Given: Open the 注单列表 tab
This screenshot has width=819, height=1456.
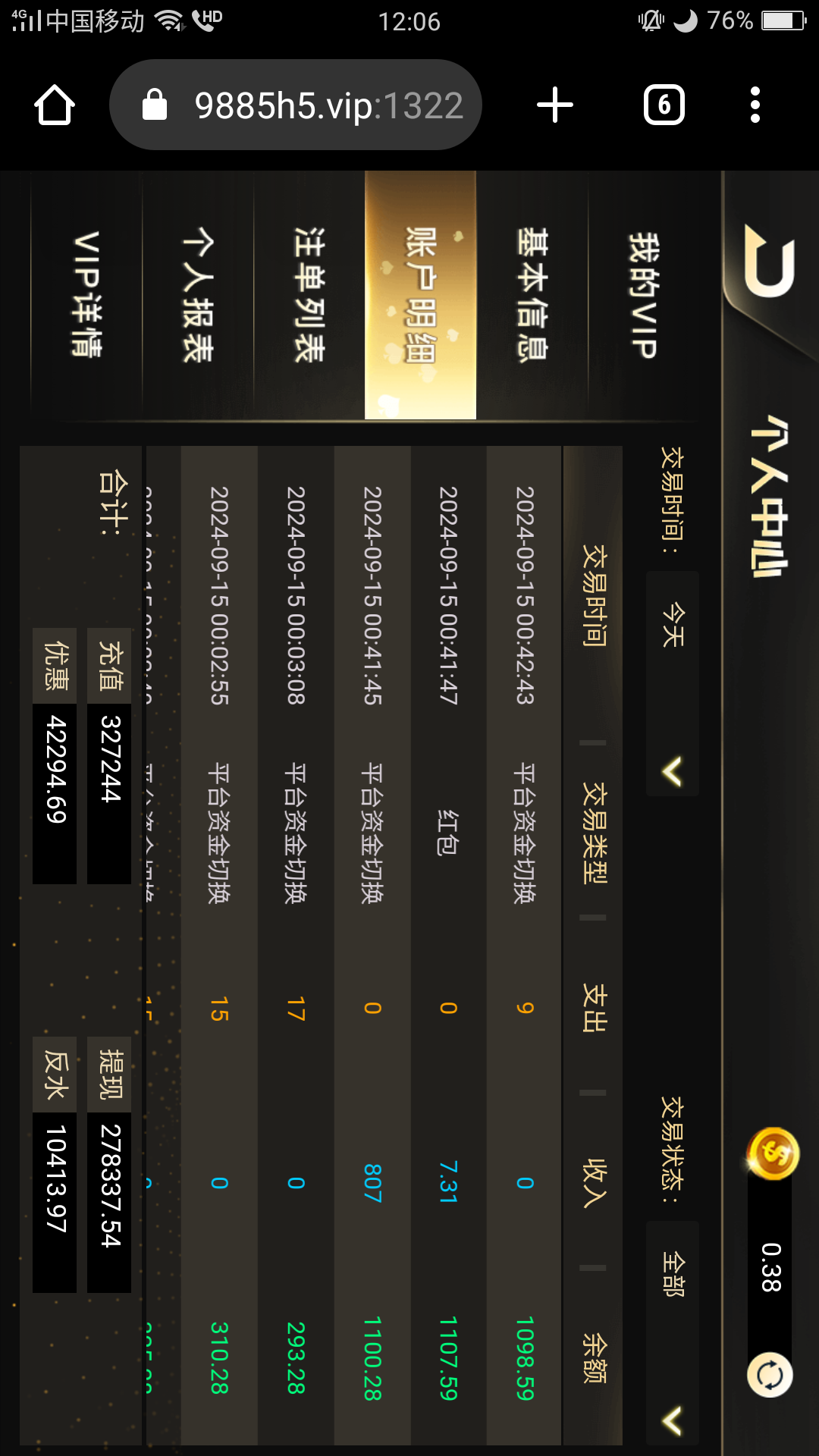Looking at the screenshot, I should pyautogui.click(x=309, y=295).
